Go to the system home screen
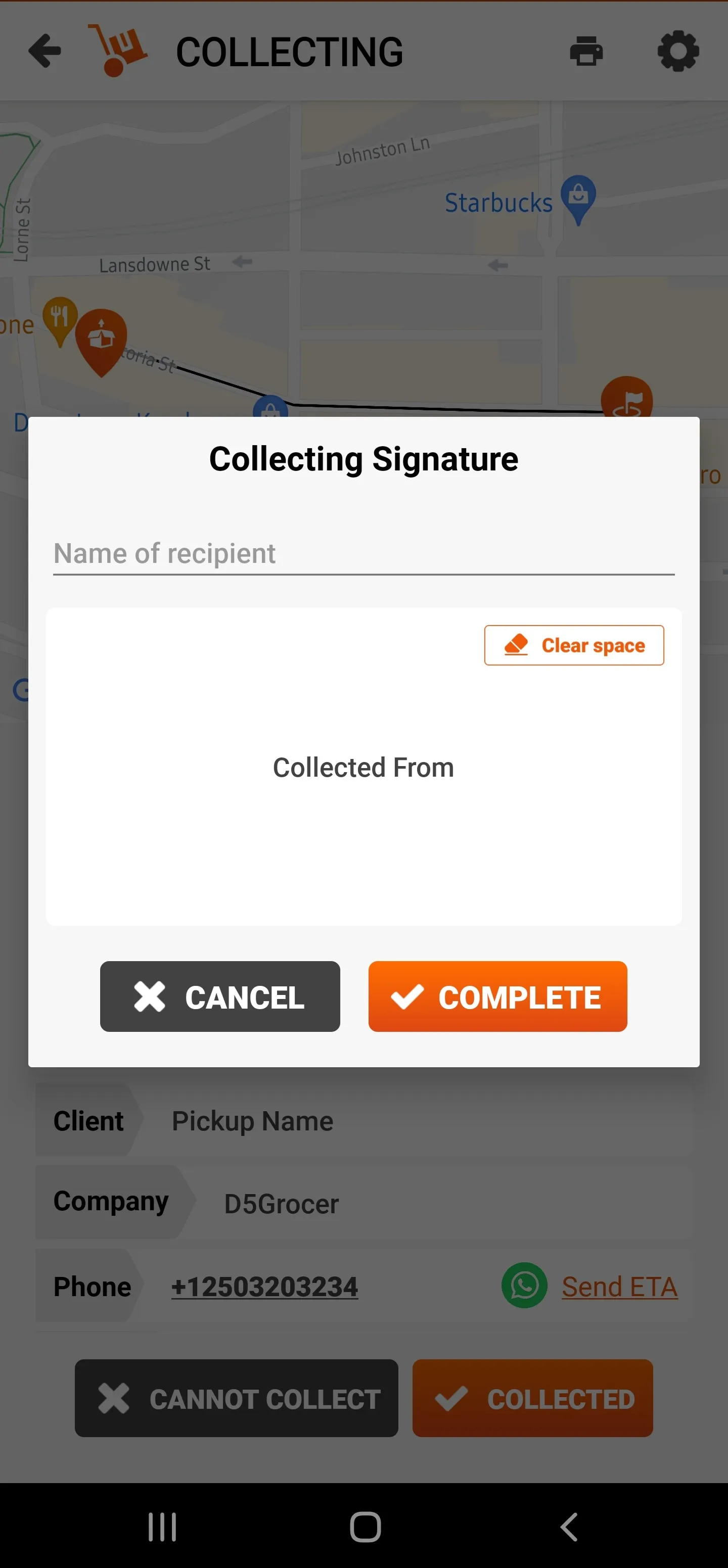Viewport: 728px width, 1568px height. (x=365, y=1527)
